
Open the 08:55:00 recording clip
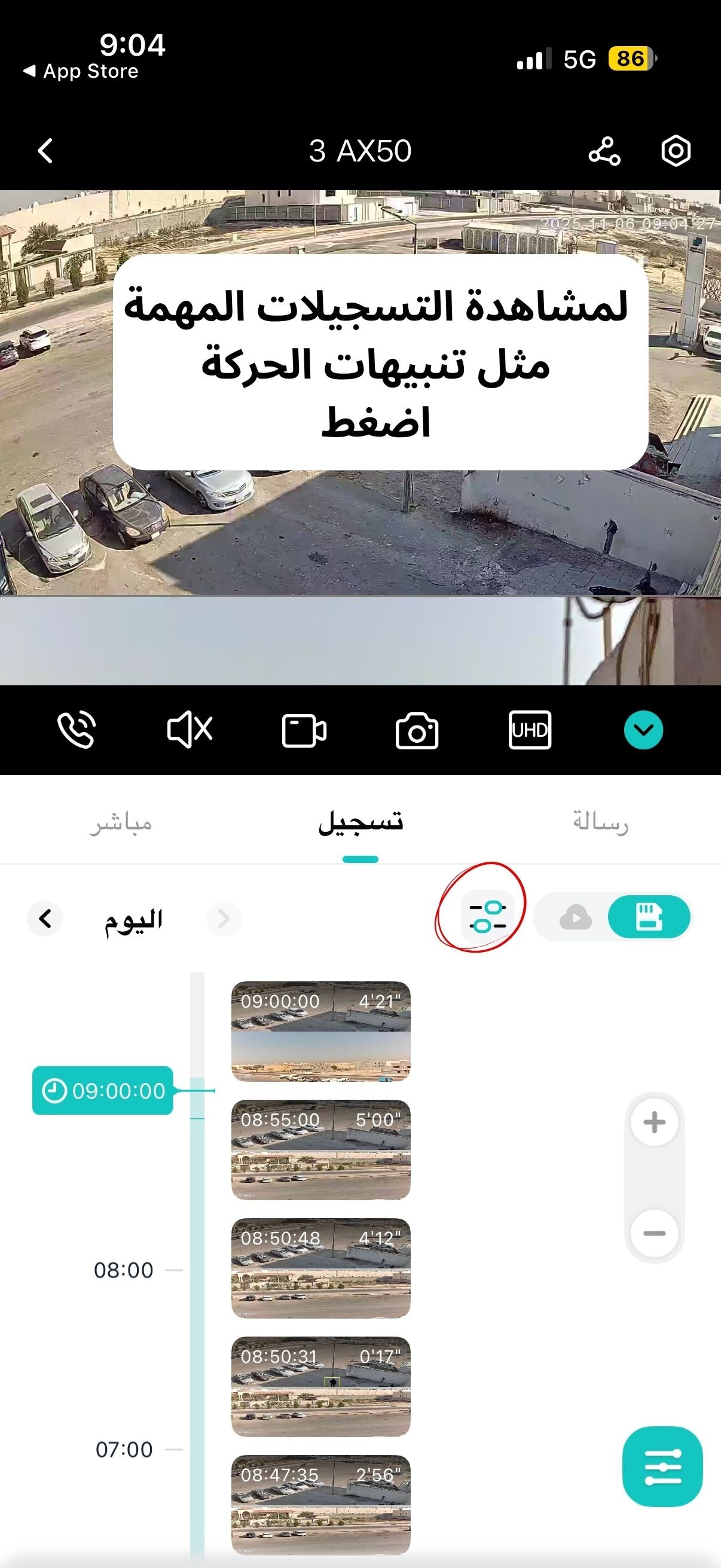coord(320,1149)
